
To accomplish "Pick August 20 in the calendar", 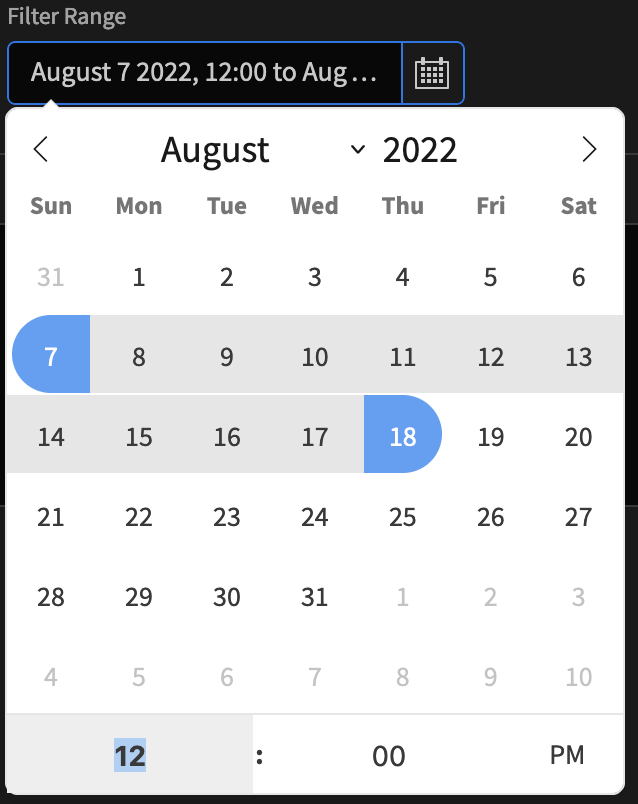I will pyautogui.click(x=578, y=437).
